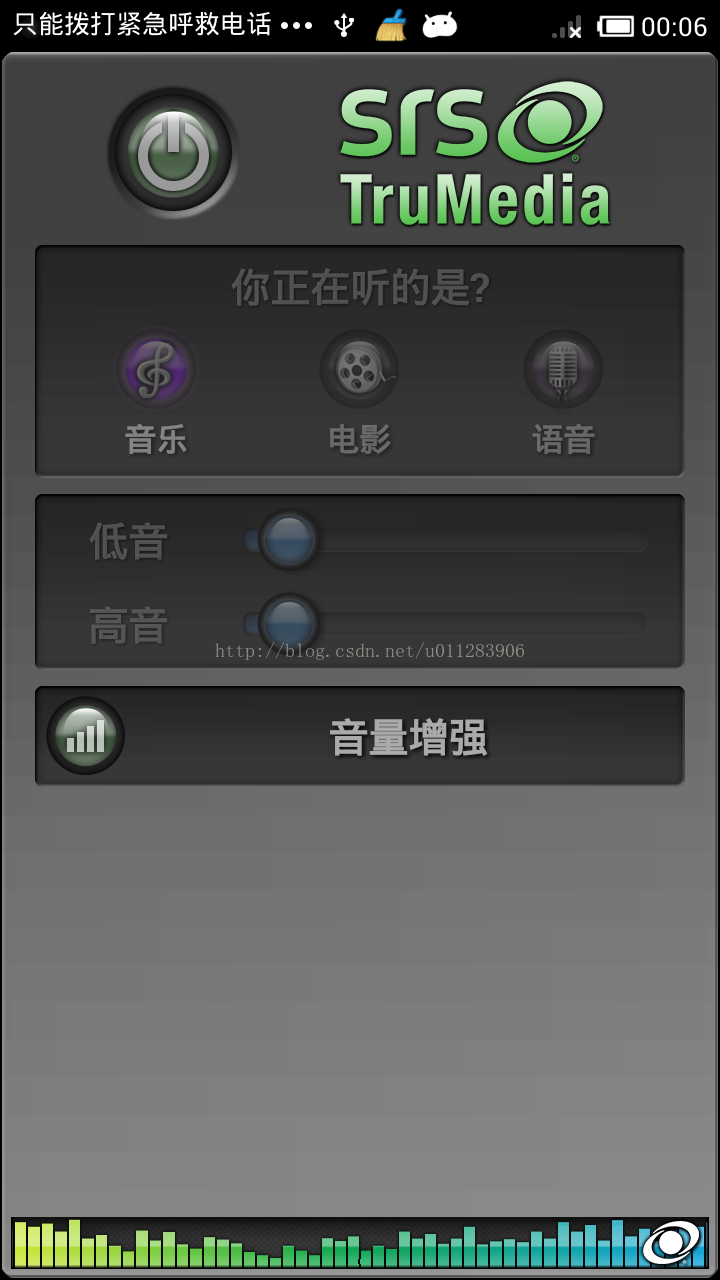Tap the 高音 treble slider track
720x1280 pixels.
tap(470, 623)
